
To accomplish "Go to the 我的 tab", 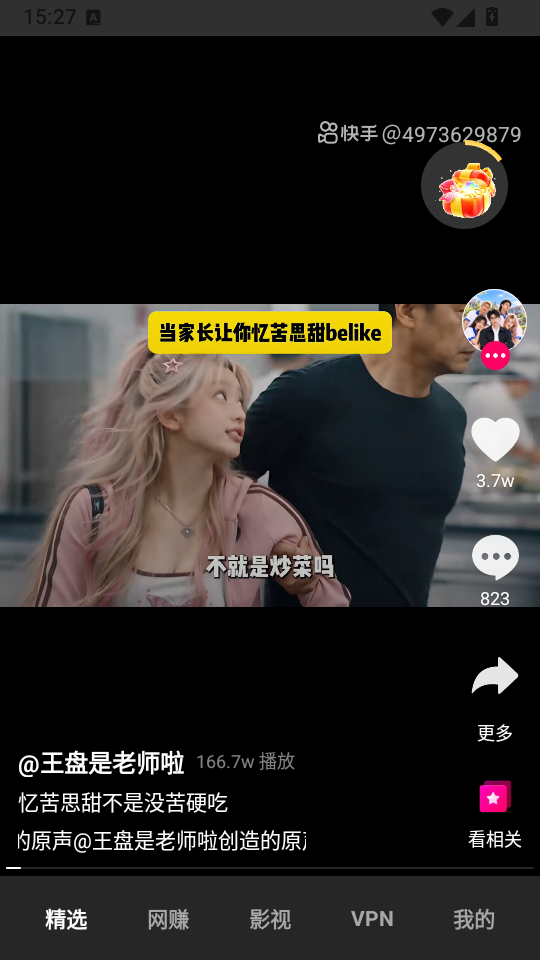I will pos(474,920).
